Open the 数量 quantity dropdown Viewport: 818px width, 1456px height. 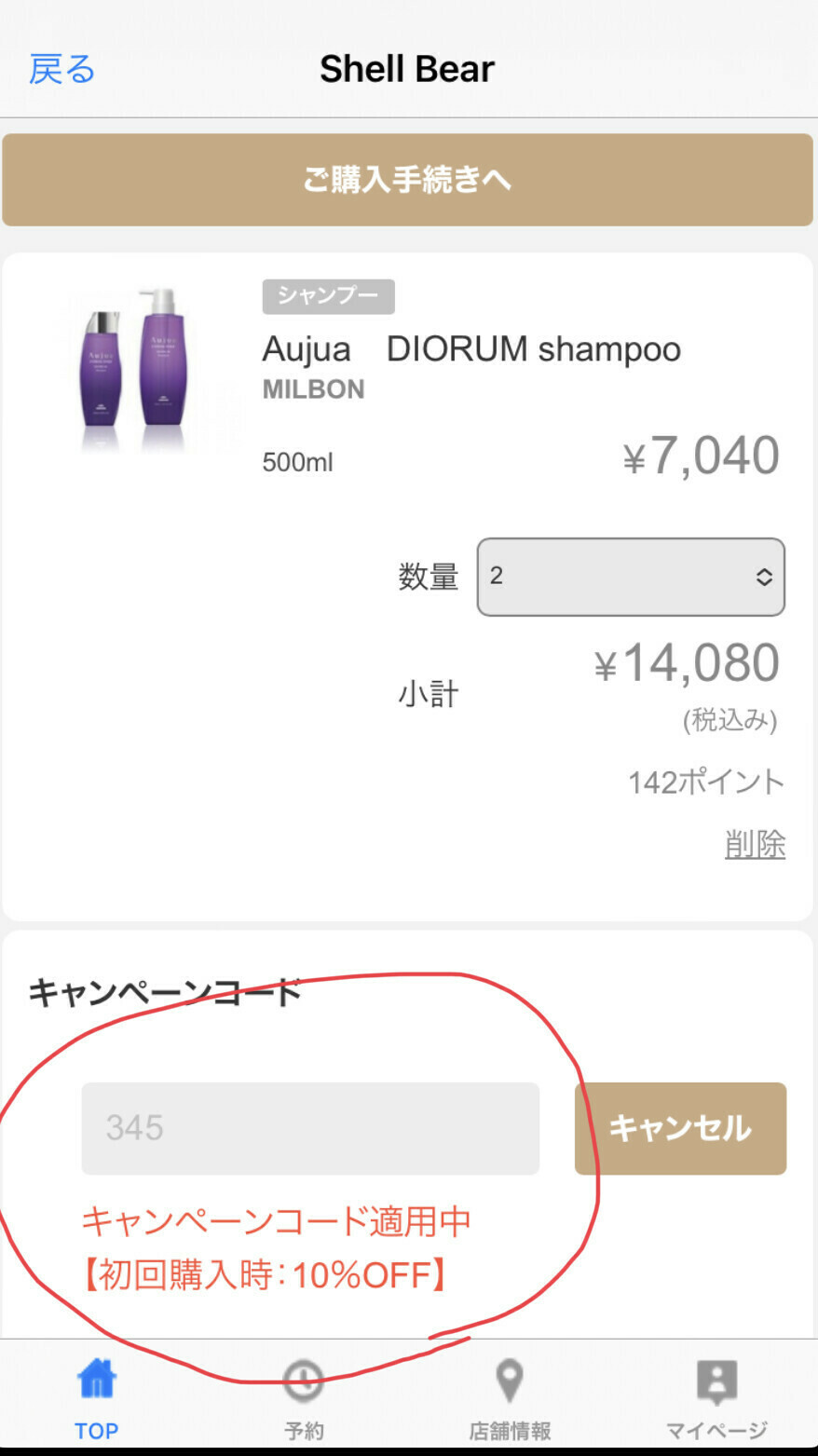pyautogui.click(x=631, y=577)
